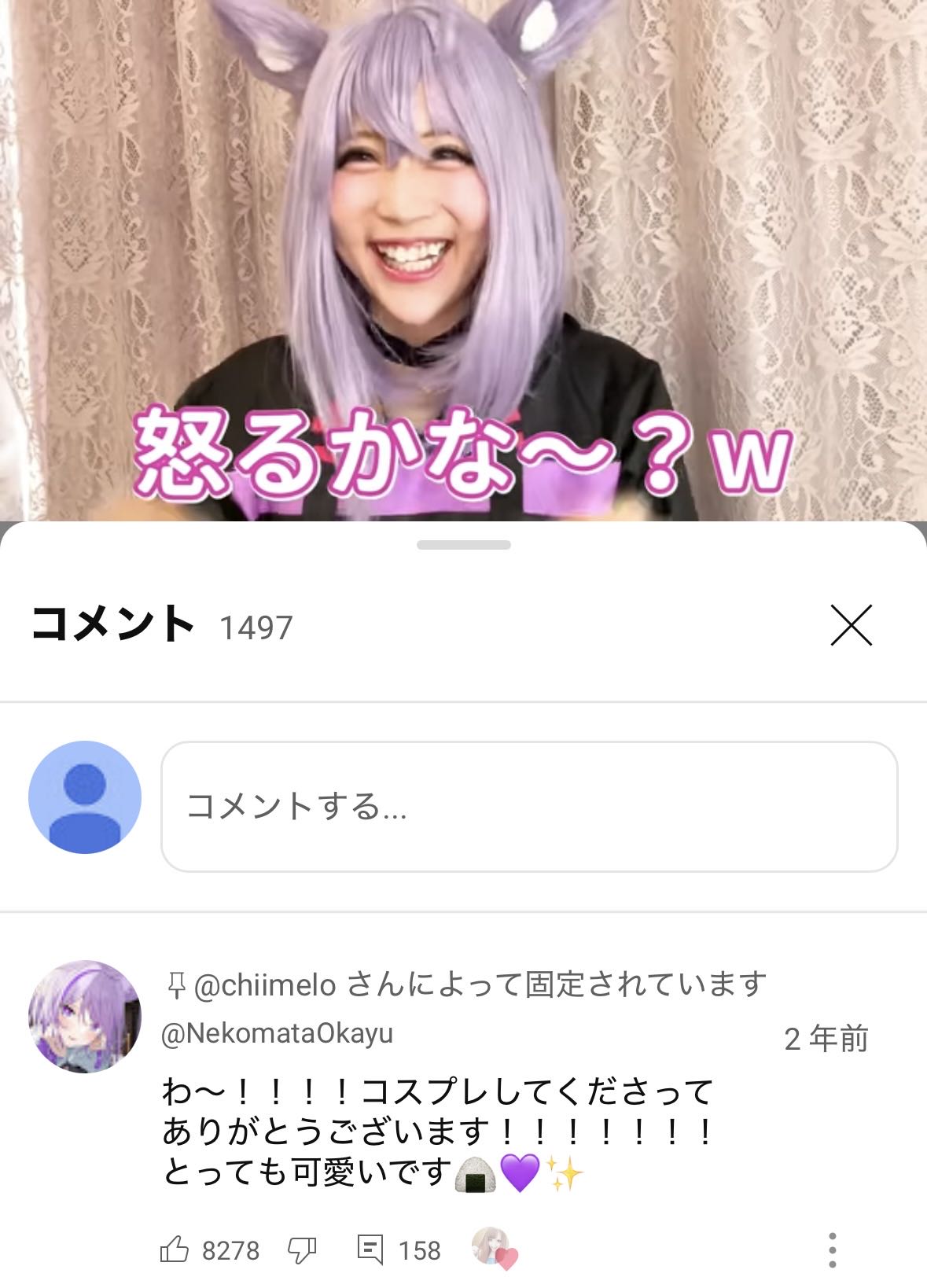The width and height of the screenshot is (927, 1288).
Task: Tap the コメントする input field
Action: point(528,806)
